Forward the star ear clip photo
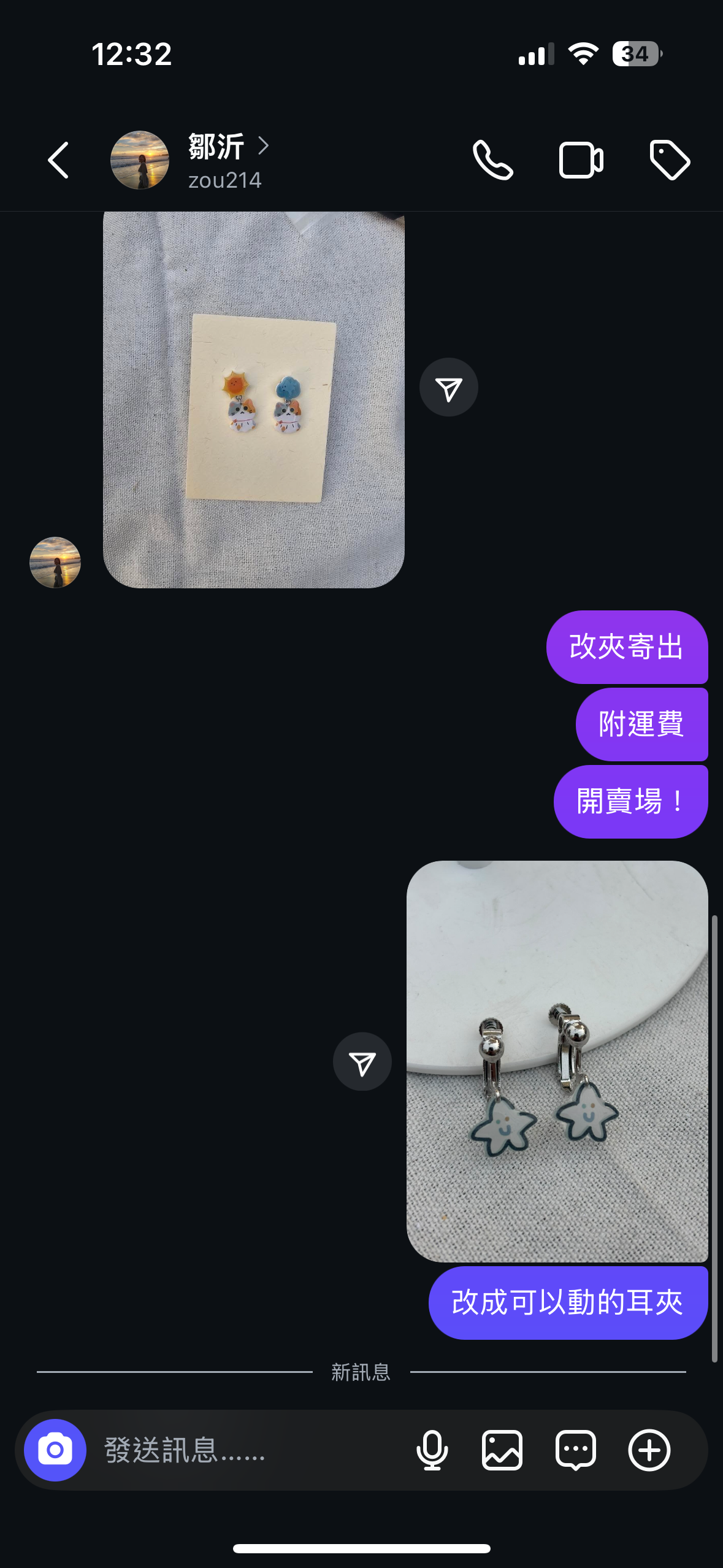723x1568 pixels. [x=362, y=1062]
